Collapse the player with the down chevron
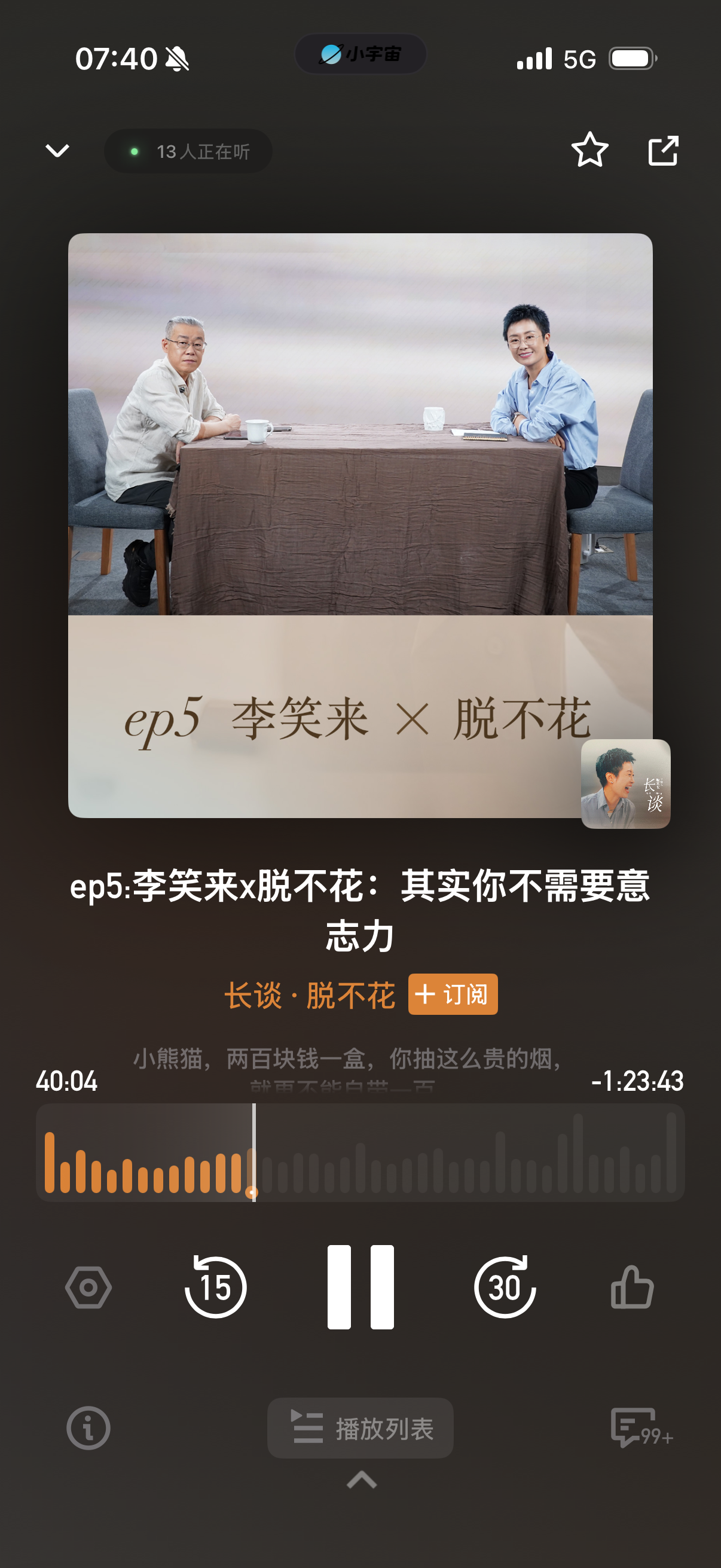 click(58, 150)
